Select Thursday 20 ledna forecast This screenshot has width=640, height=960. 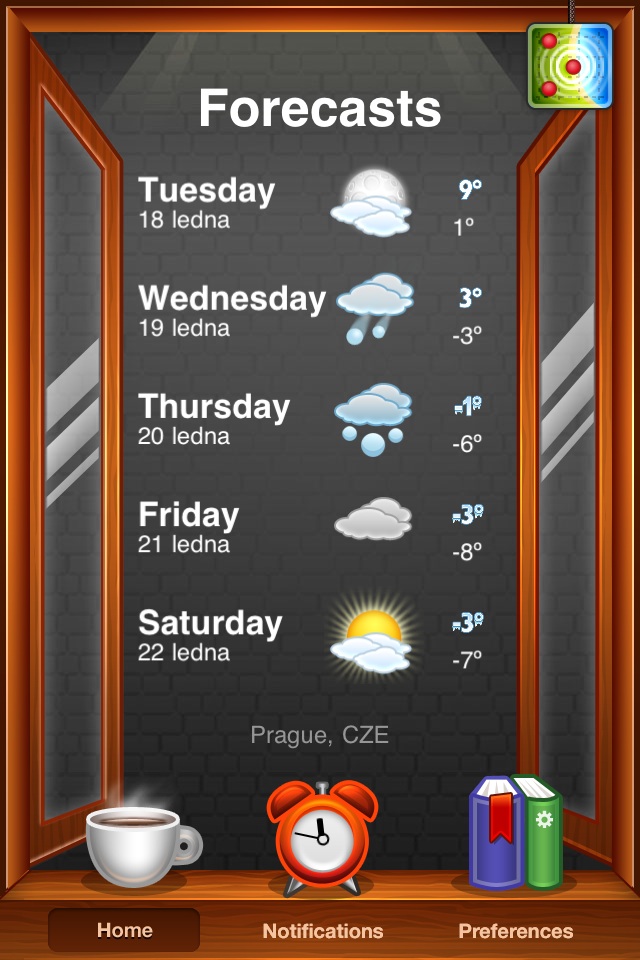point(310,420)
